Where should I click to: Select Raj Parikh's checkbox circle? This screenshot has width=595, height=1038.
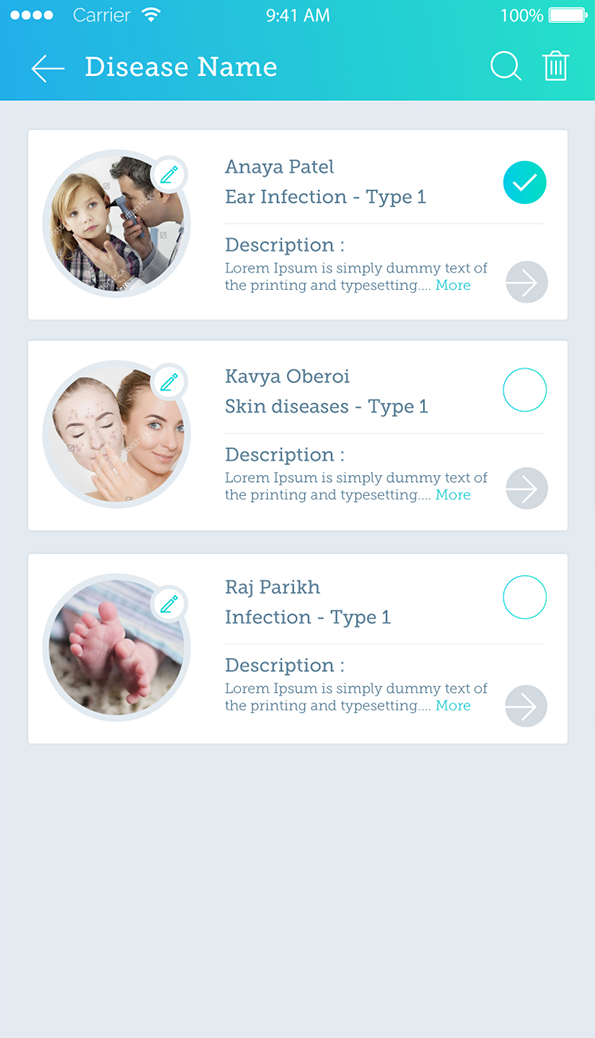point(525,597)
